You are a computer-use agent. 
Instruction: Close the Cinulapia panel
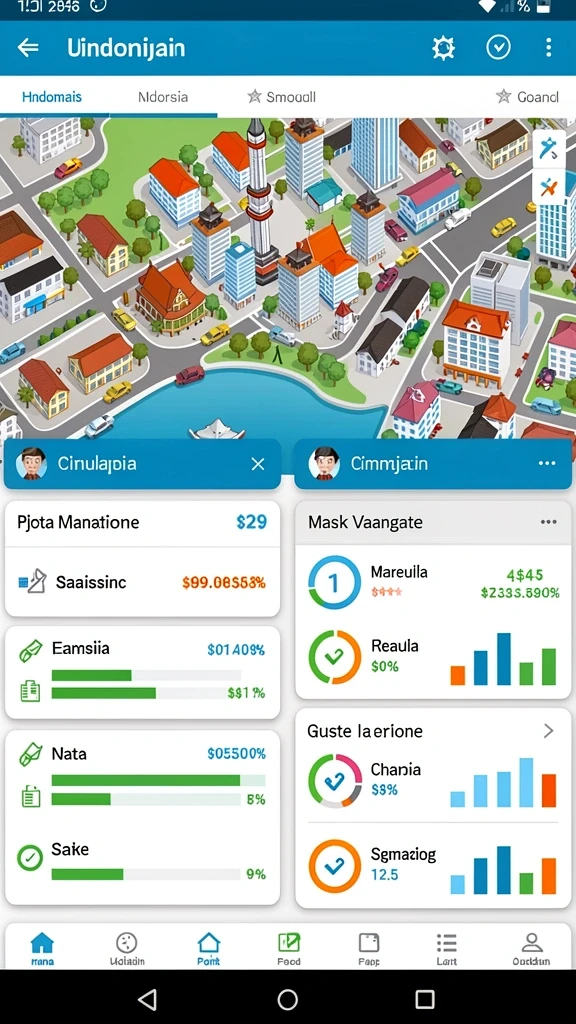click(x=258, y=464)
